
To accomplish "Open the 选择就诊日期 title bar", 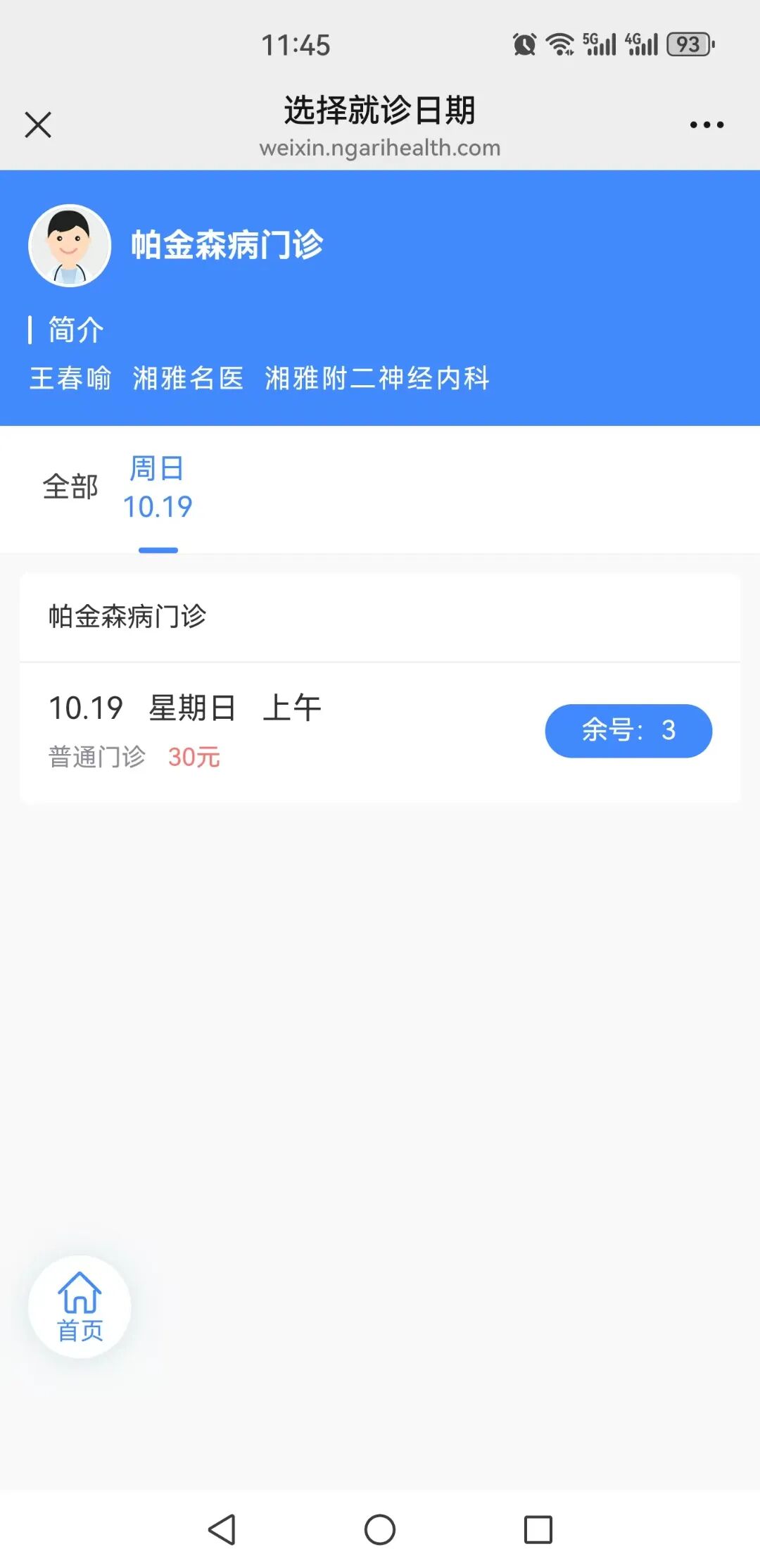I will pyautogui.click(x=380, y=109).
